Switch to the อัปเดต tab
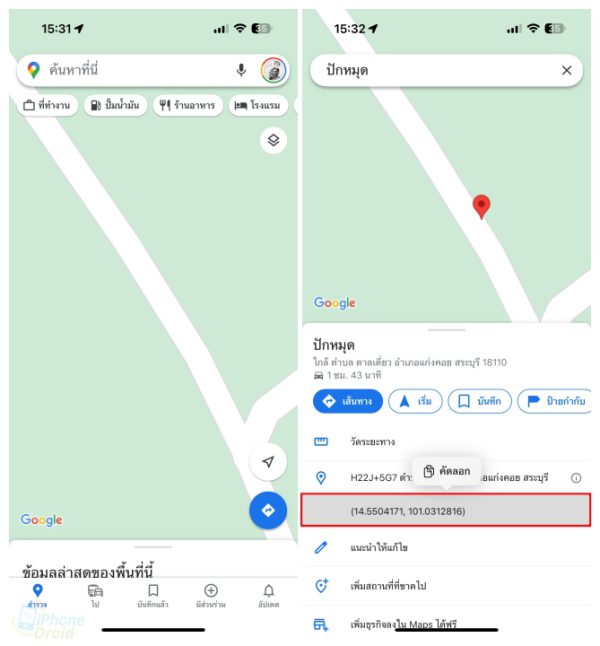Viewport: 600px width, 646px height. 268,596
